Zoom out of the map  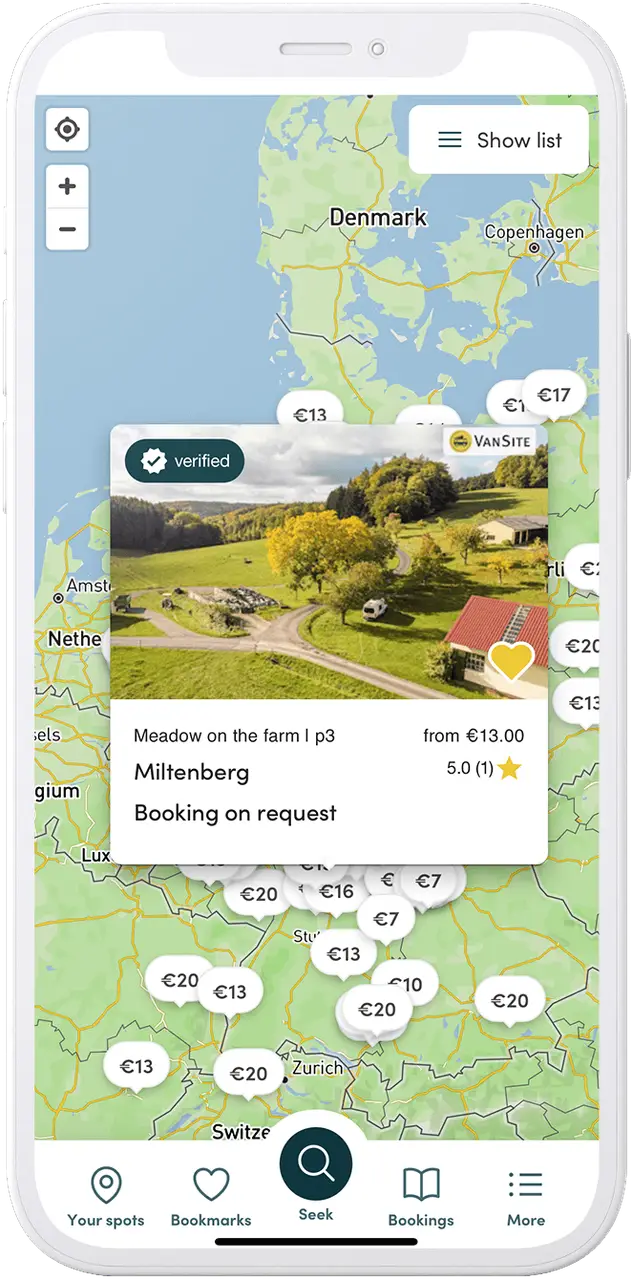[67, 229]
